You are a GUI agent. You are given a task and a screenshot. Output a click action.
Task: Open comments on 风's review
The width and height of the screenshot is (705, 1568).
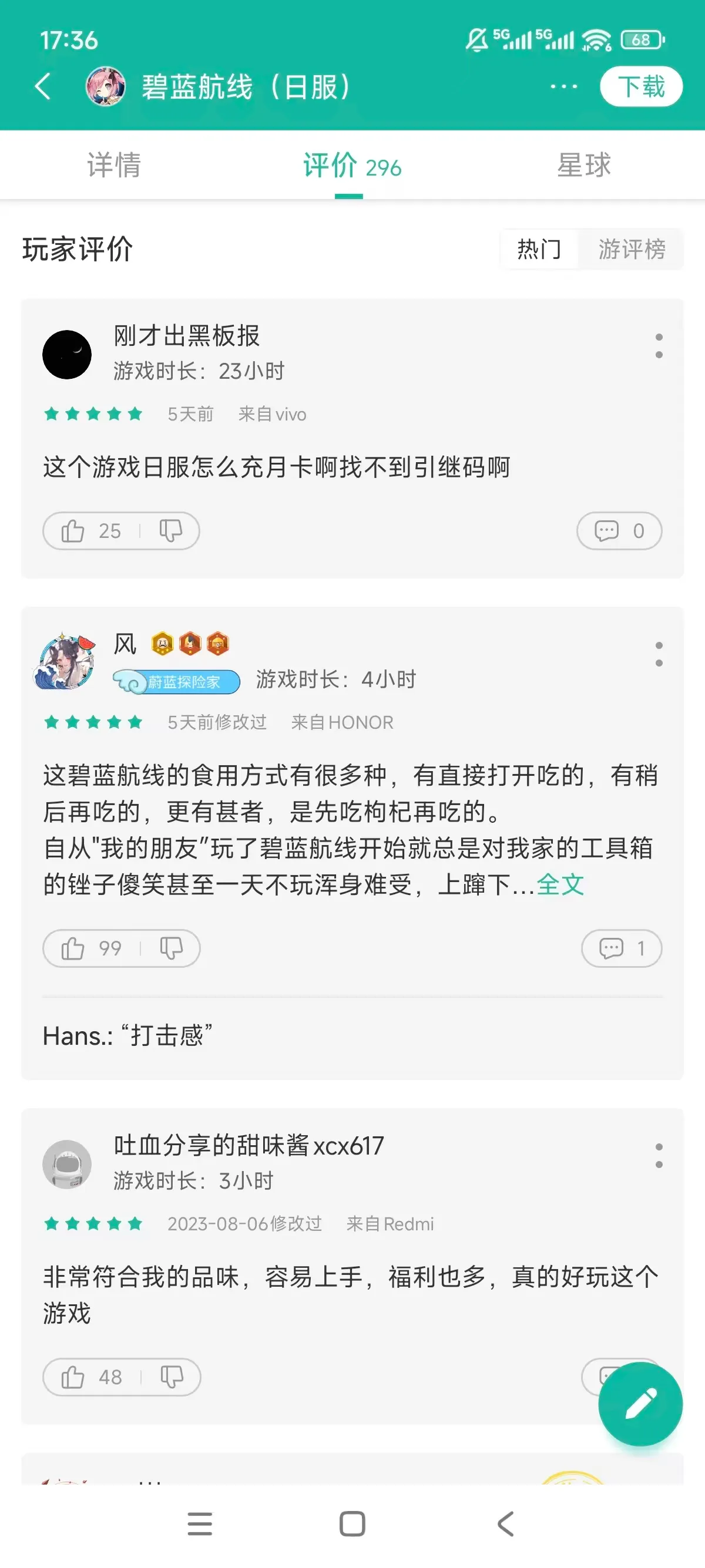tap(621, 948)
